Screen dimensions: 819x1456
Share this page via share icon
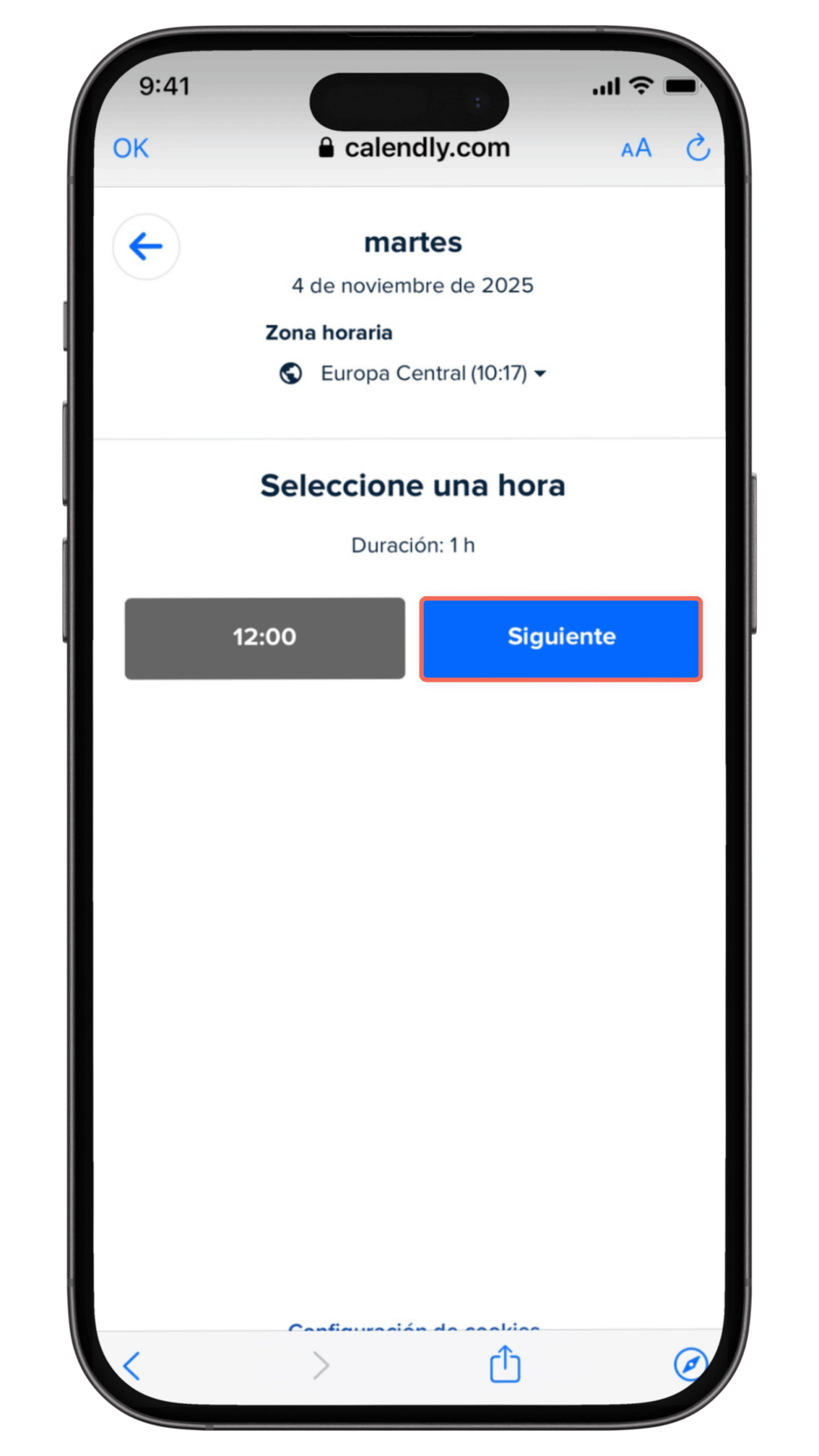pos(505,1364)
